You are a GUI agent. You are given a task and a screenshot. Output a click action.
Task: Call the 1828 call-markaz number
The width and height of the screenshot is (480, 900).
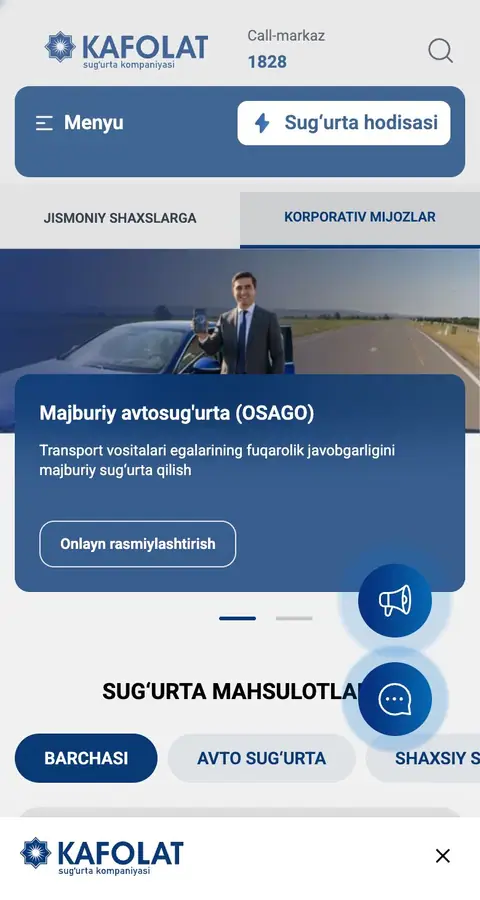point(267,62)
